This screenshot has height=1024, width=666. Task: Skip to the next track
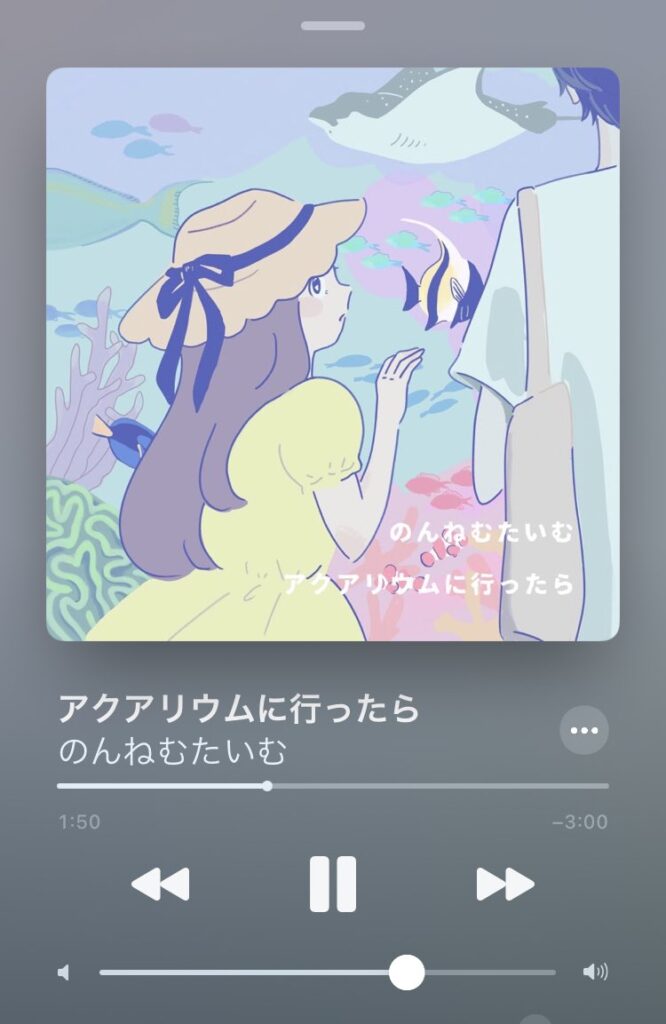(504, 884)
